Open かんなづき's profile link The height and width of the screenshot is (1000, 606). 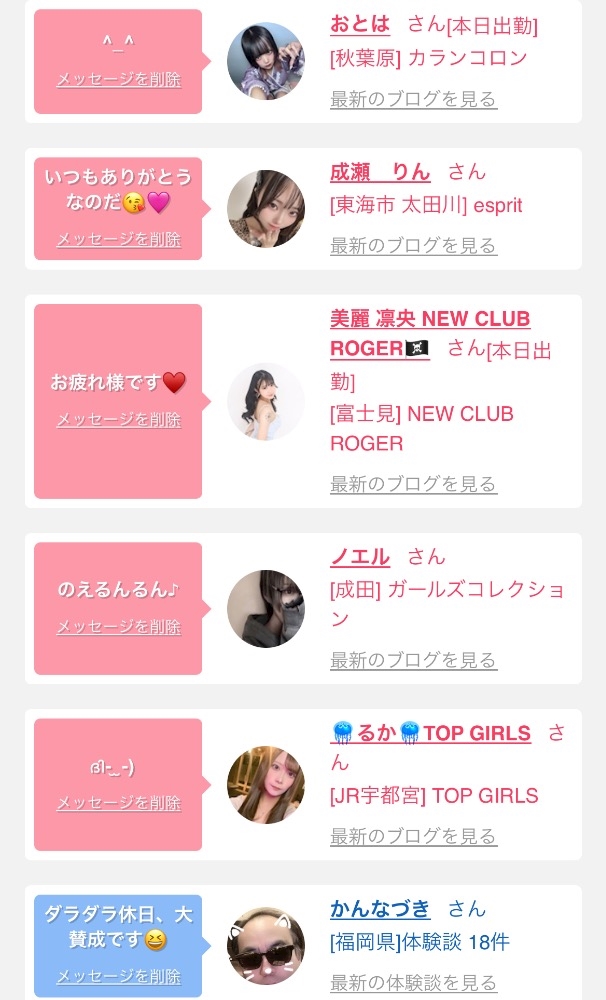pyautogui.click(x=380, y=909)
